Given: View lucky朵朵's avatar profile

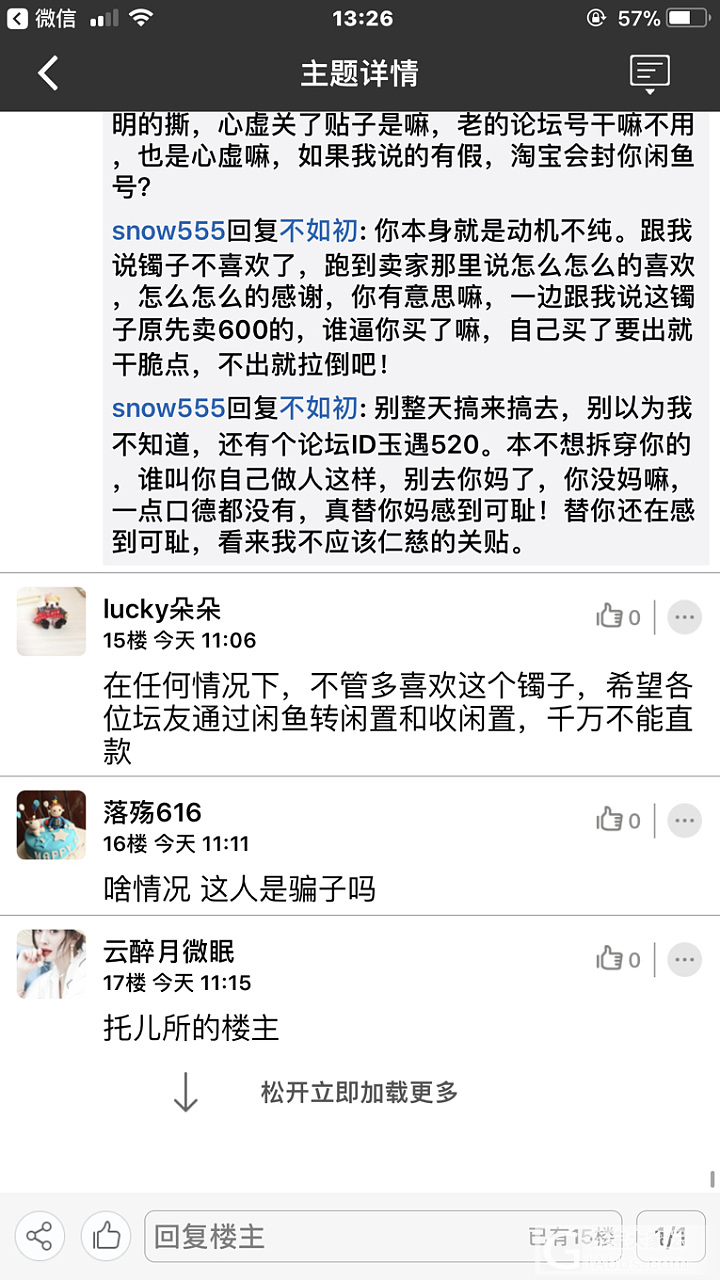Looking at the screenshot, I should pos(52,621).
